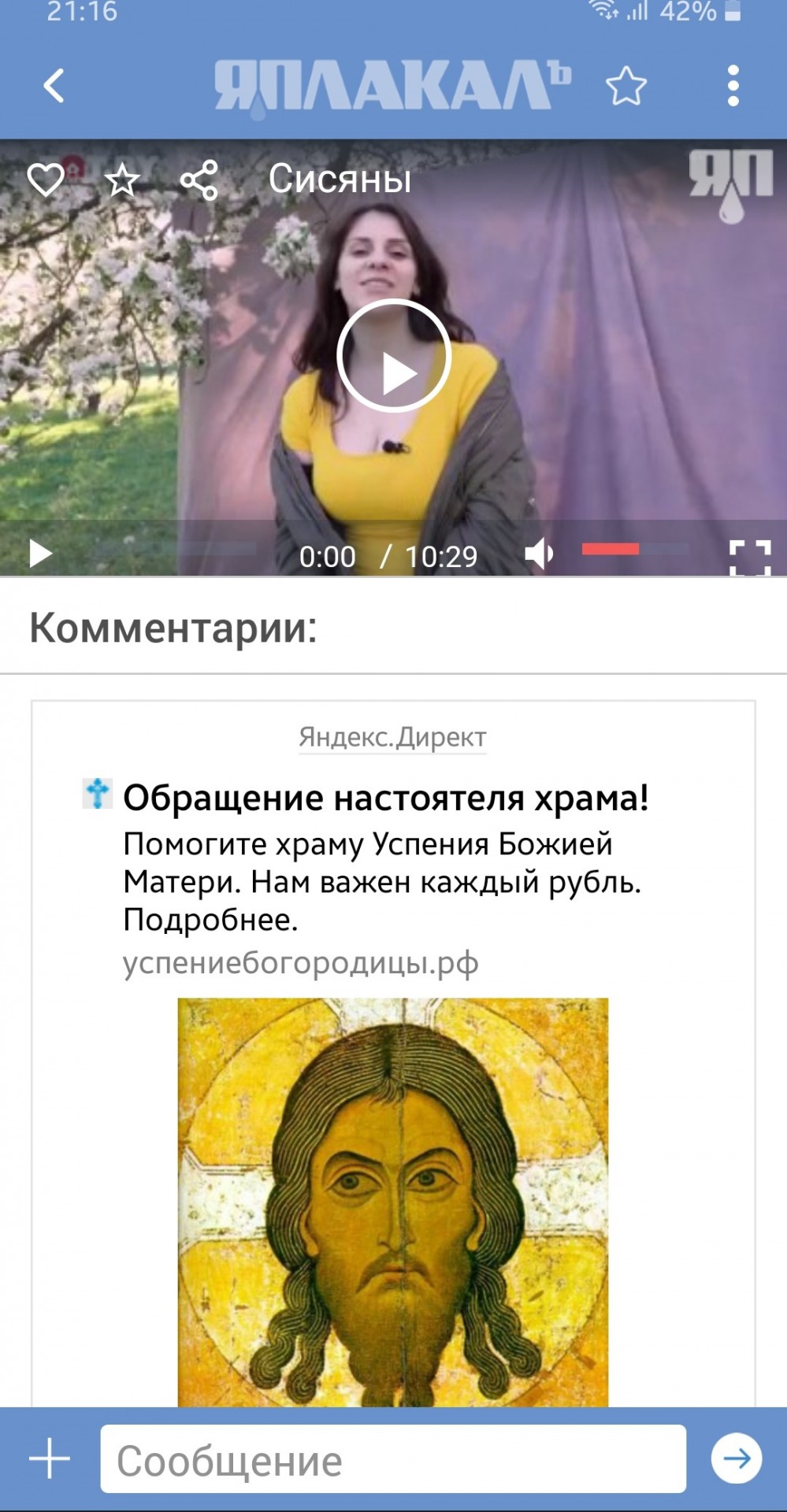Image resolution: width=787 pixels, height=1512 pixels.
Task: Like the video with the heart icon
Action: click(x=46, y=180)
